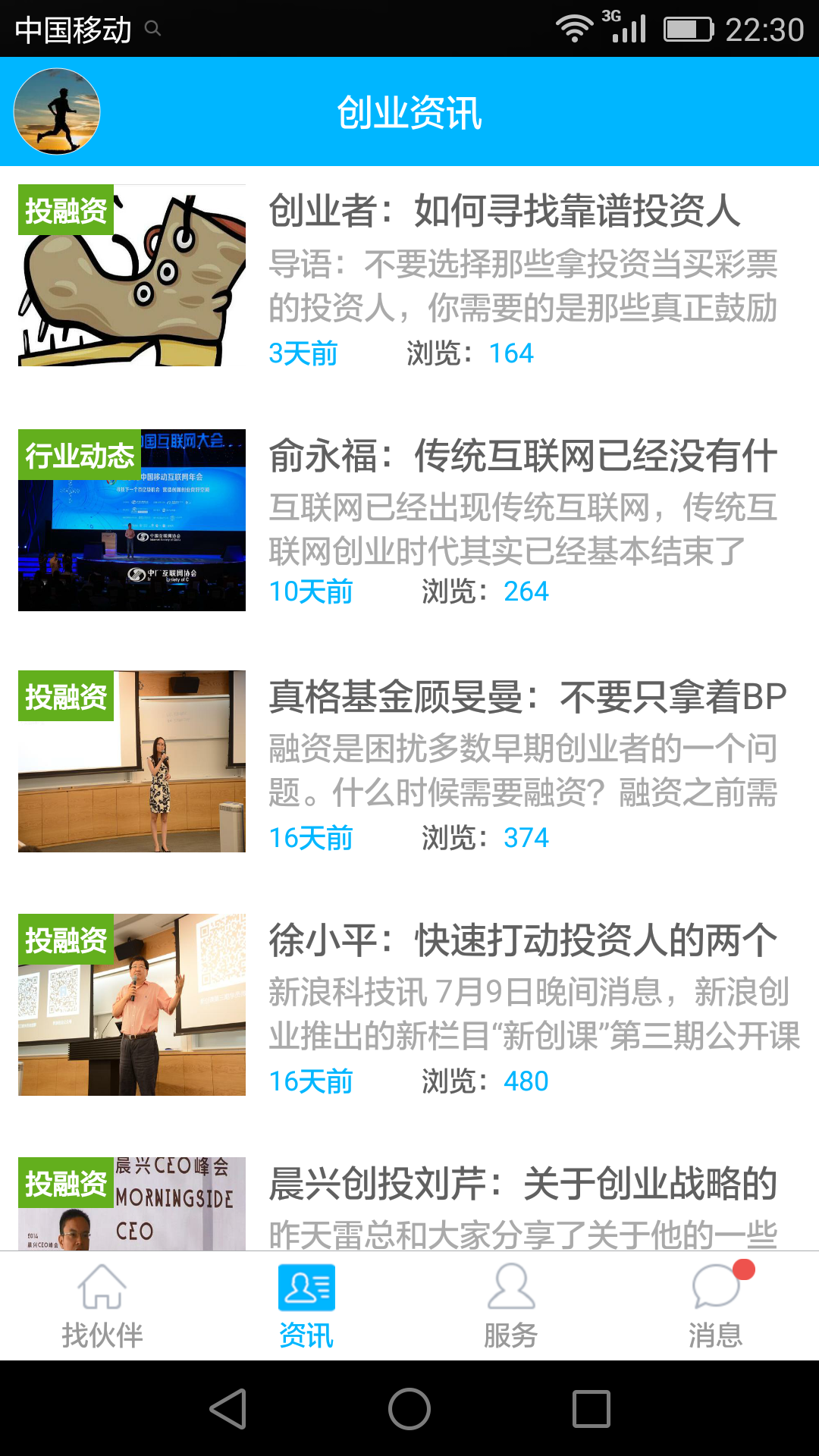Open the 晨兴创投刘芹 startup strategy article
Screen dimensions: 819x1456
[x=522, y=1184]
